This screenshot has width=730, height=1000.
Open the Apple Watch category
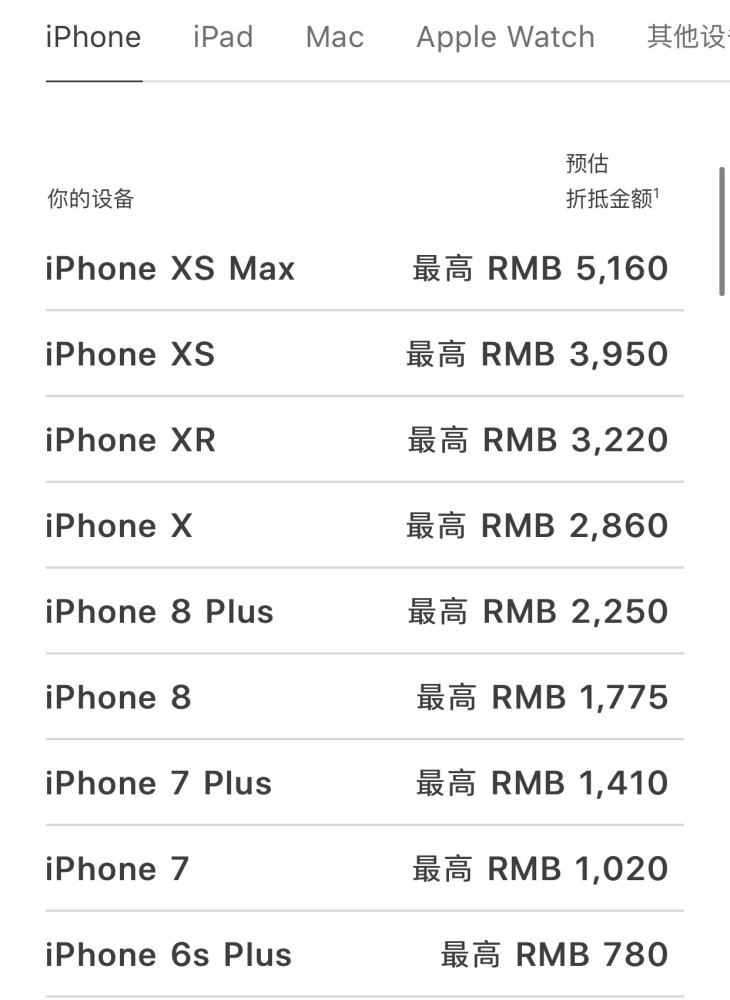(x=504, y=37)
